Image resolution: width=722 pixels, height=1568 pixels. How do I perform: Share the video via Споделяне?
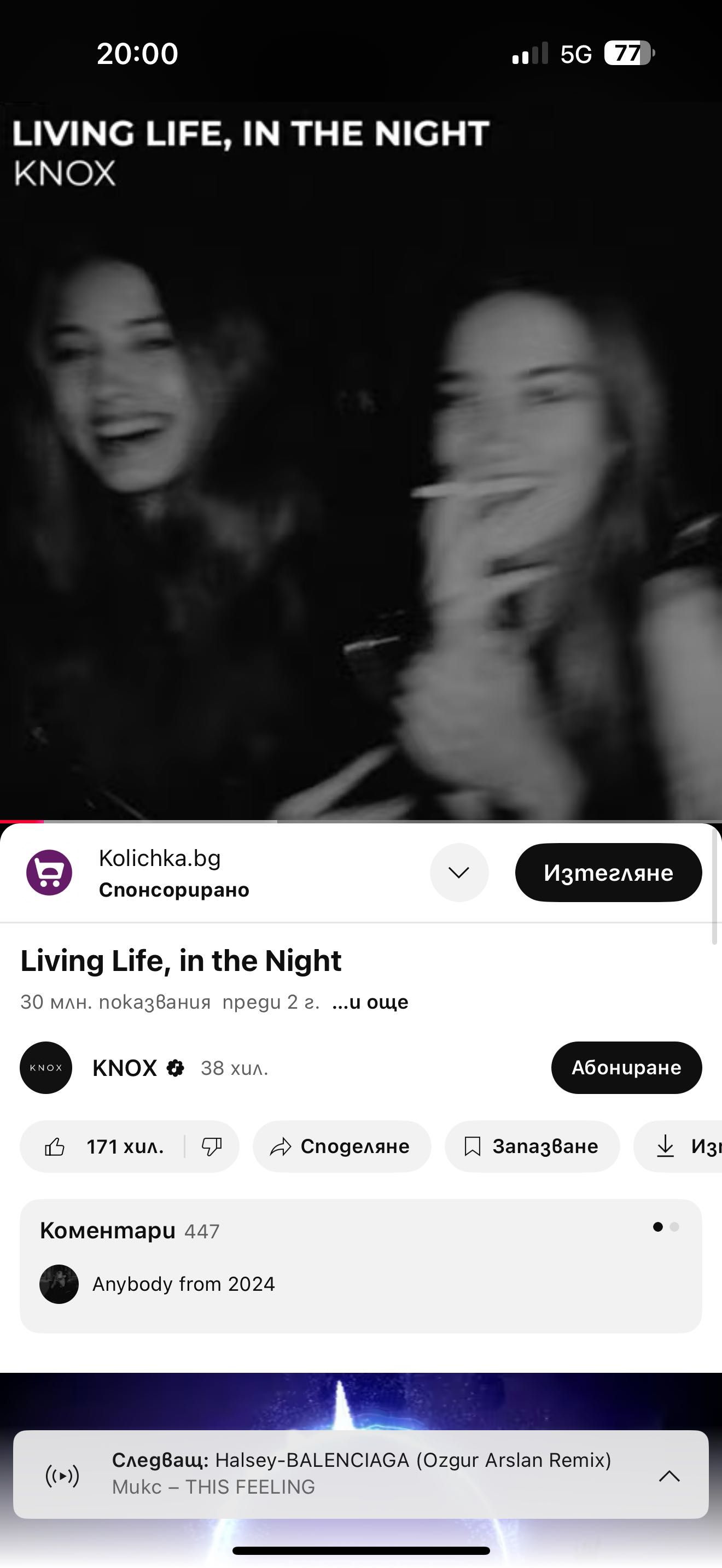pyautogui.click(x=341, y=1146)
